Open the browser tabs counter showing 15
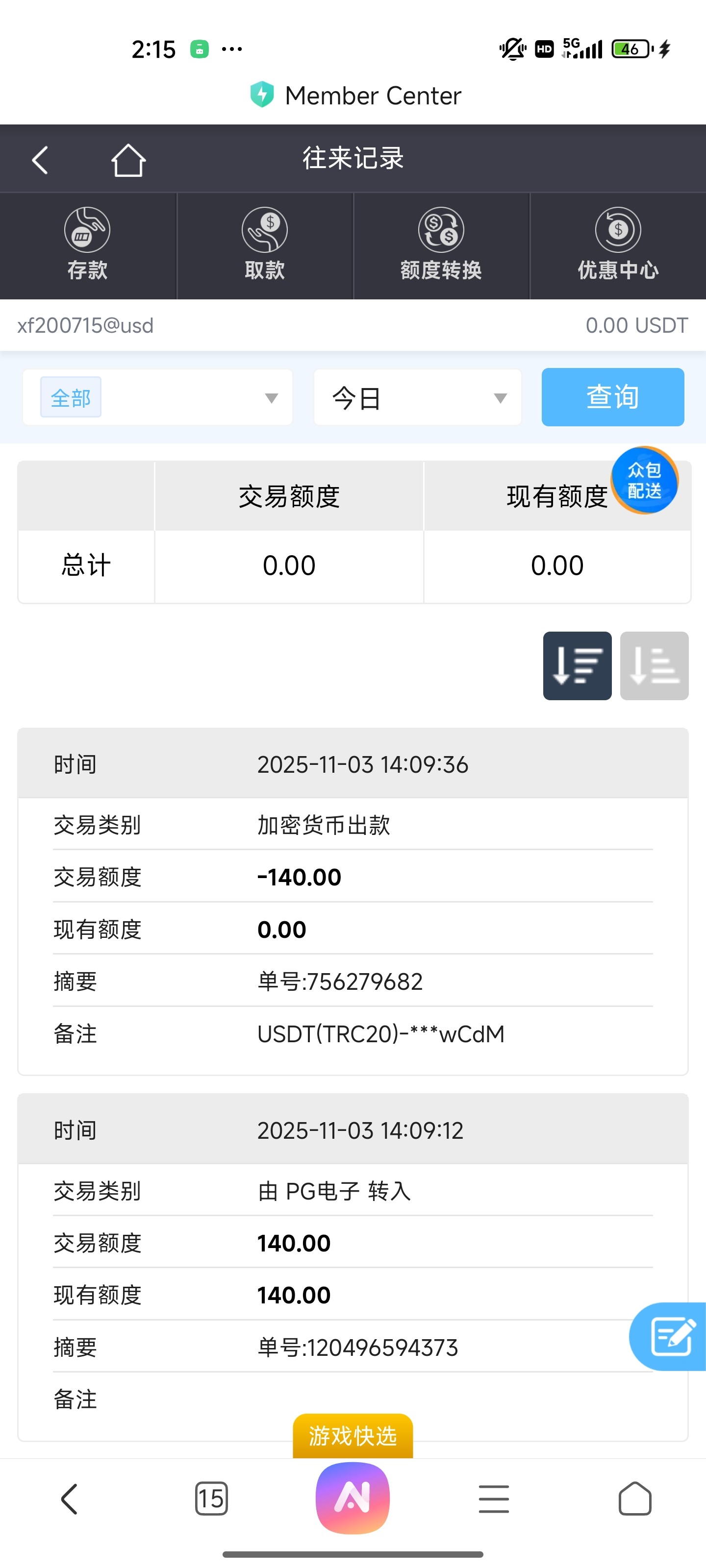Screen dimensions: 706x1568 click(211, 1498)
